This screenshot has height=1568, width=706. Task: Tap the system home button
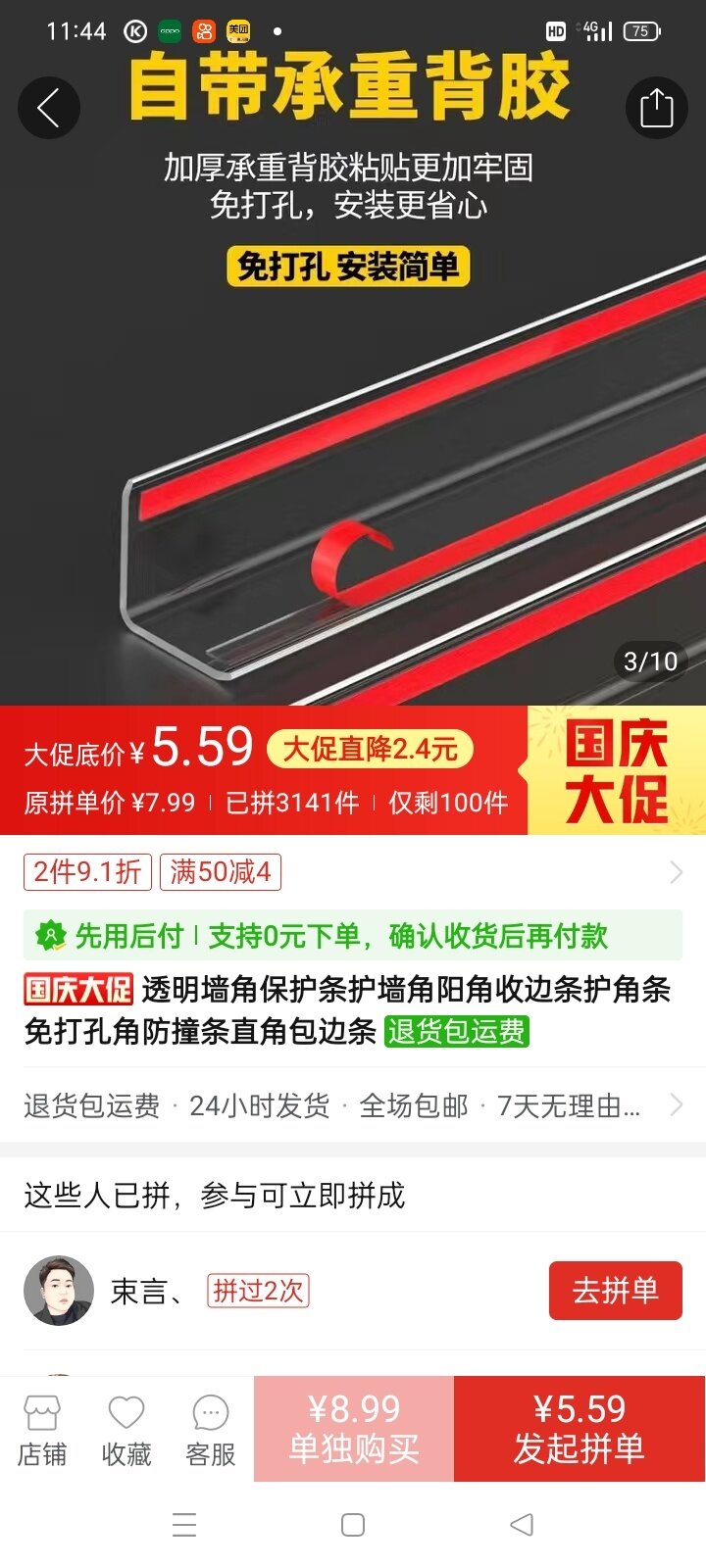click(353, 1525)
